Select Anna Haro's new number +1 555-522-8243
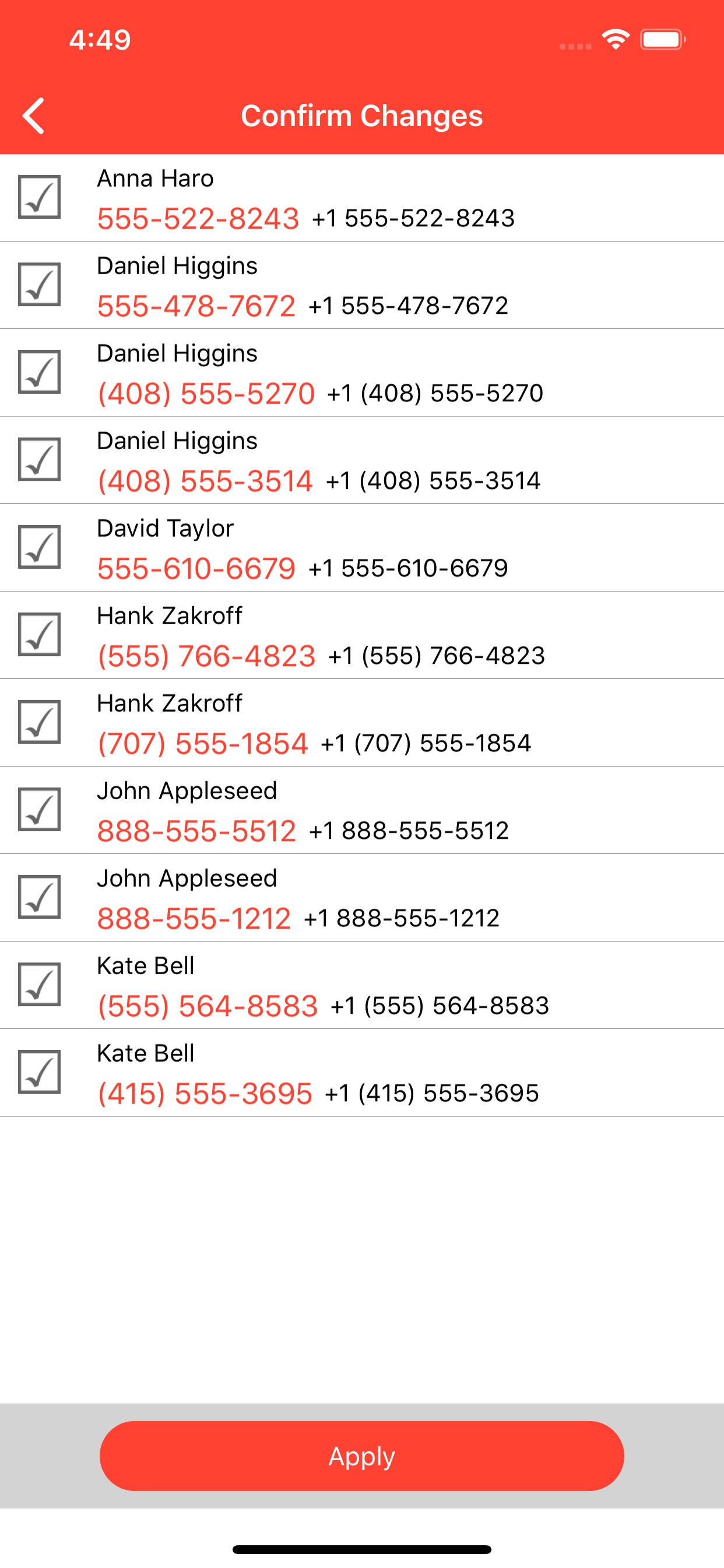The height and width of the screenshot is (1568, 724). click(x=412, y=219)
